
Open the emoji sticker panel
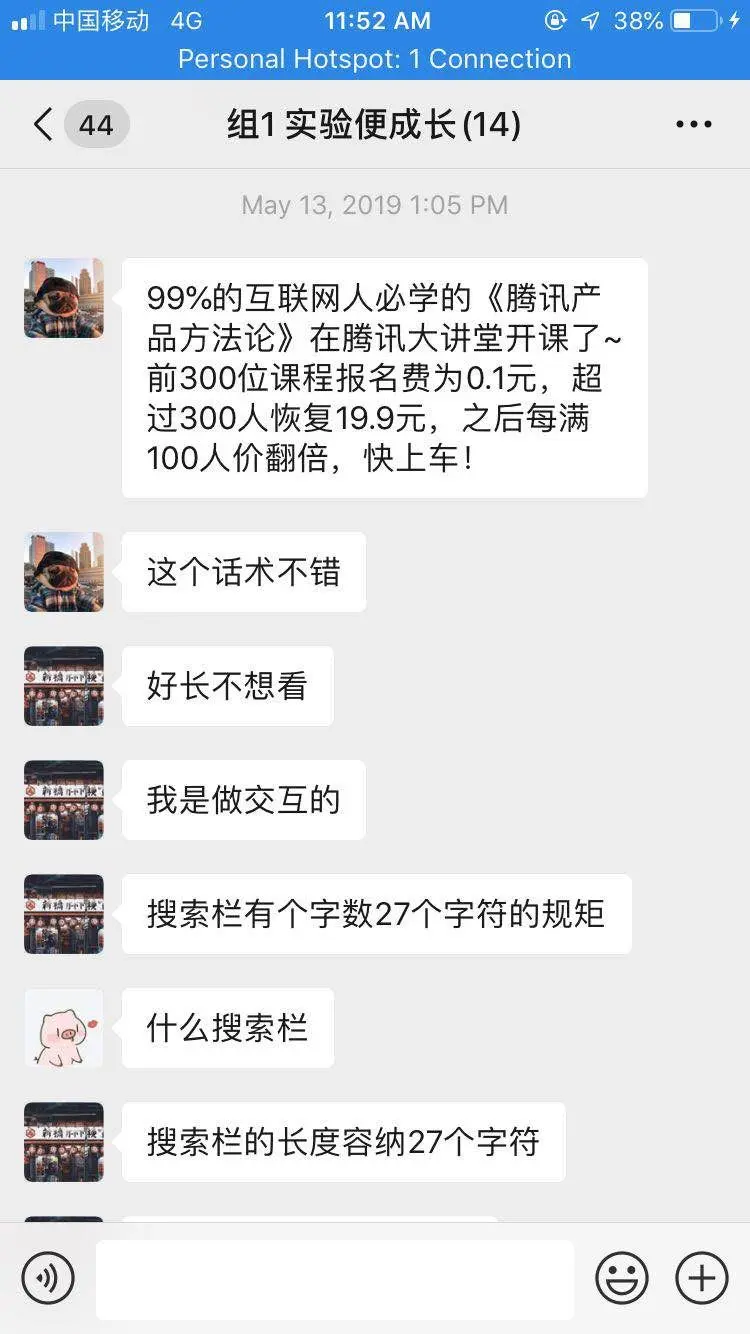[621, 1278]
